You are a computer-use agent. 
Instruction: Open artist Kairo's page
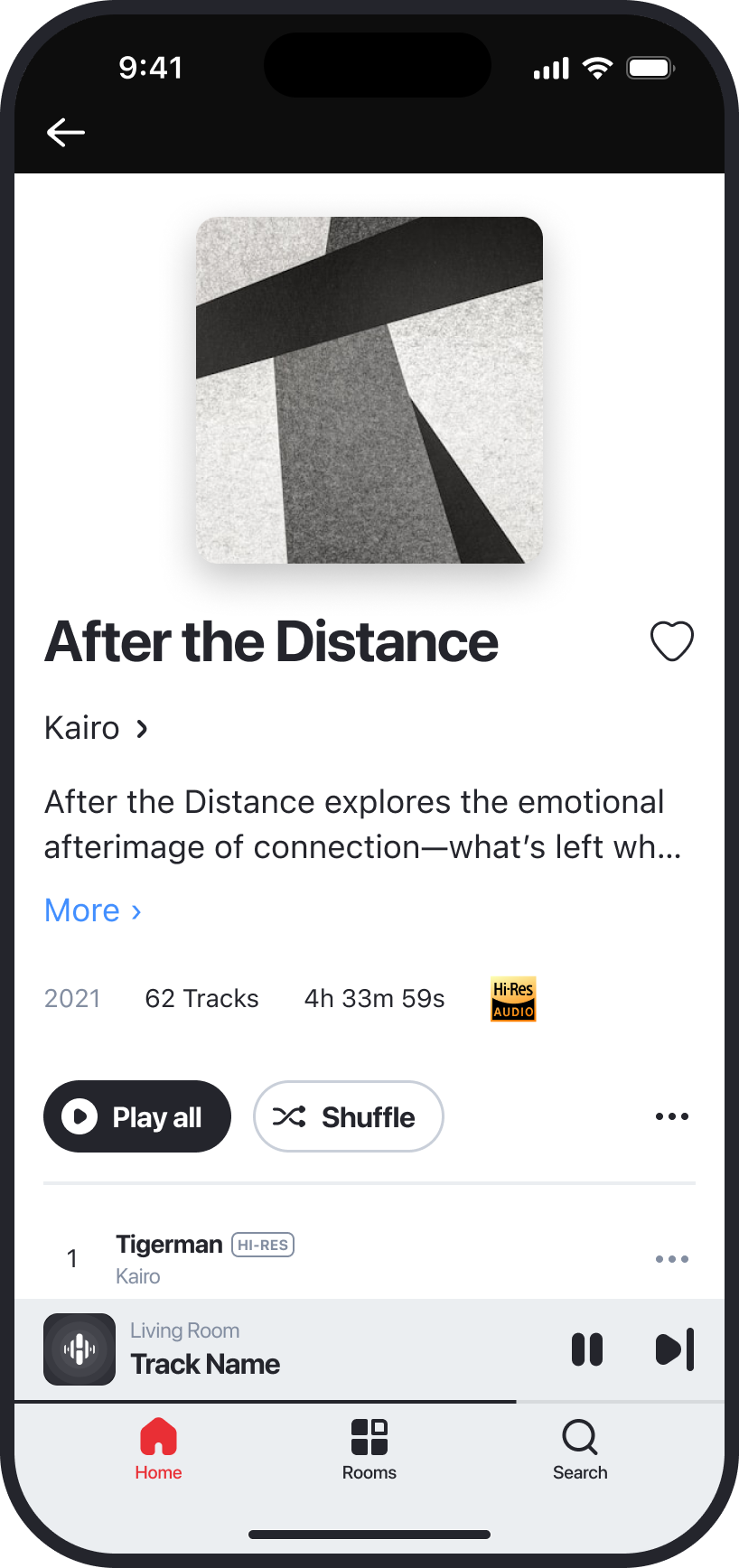[x=96, y=728]
